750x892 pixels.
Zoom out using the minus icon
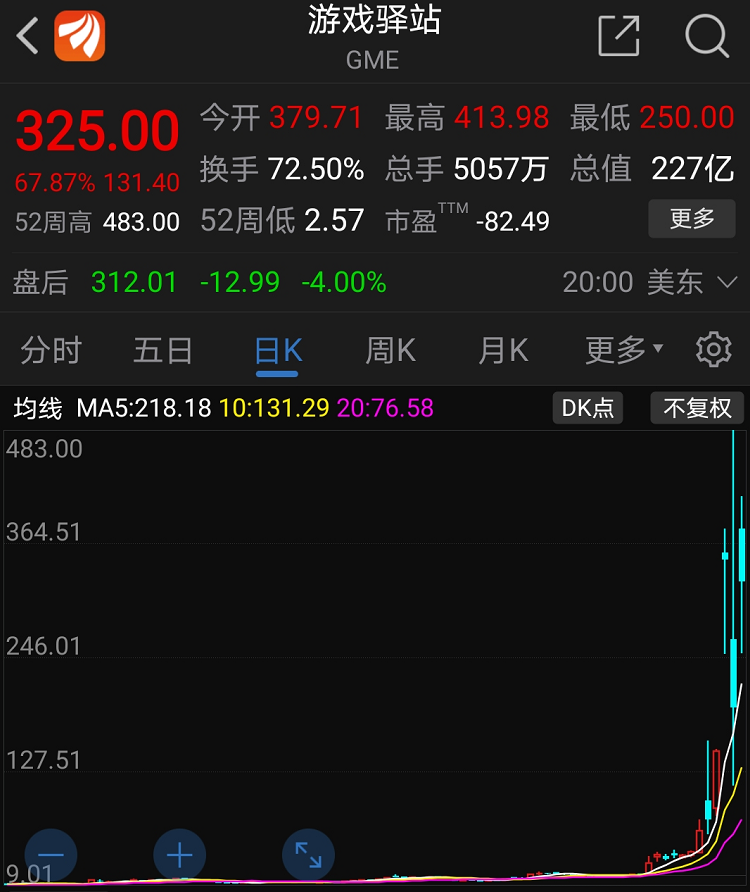point(50,855)
